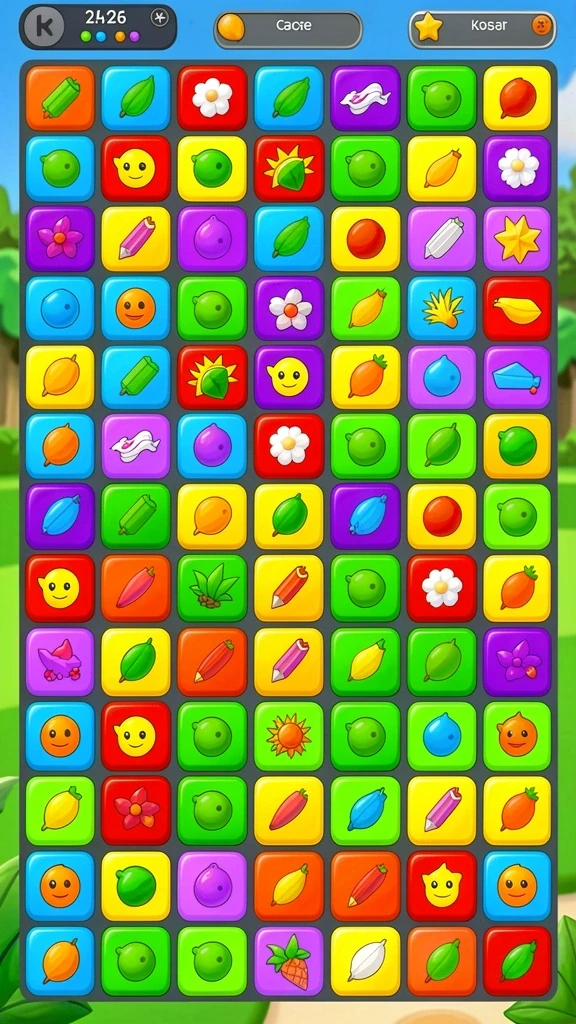Viewport: 576px width, 1024px height.
Task: Pick the red tile with yellow banana
Action: pos(517,308)
